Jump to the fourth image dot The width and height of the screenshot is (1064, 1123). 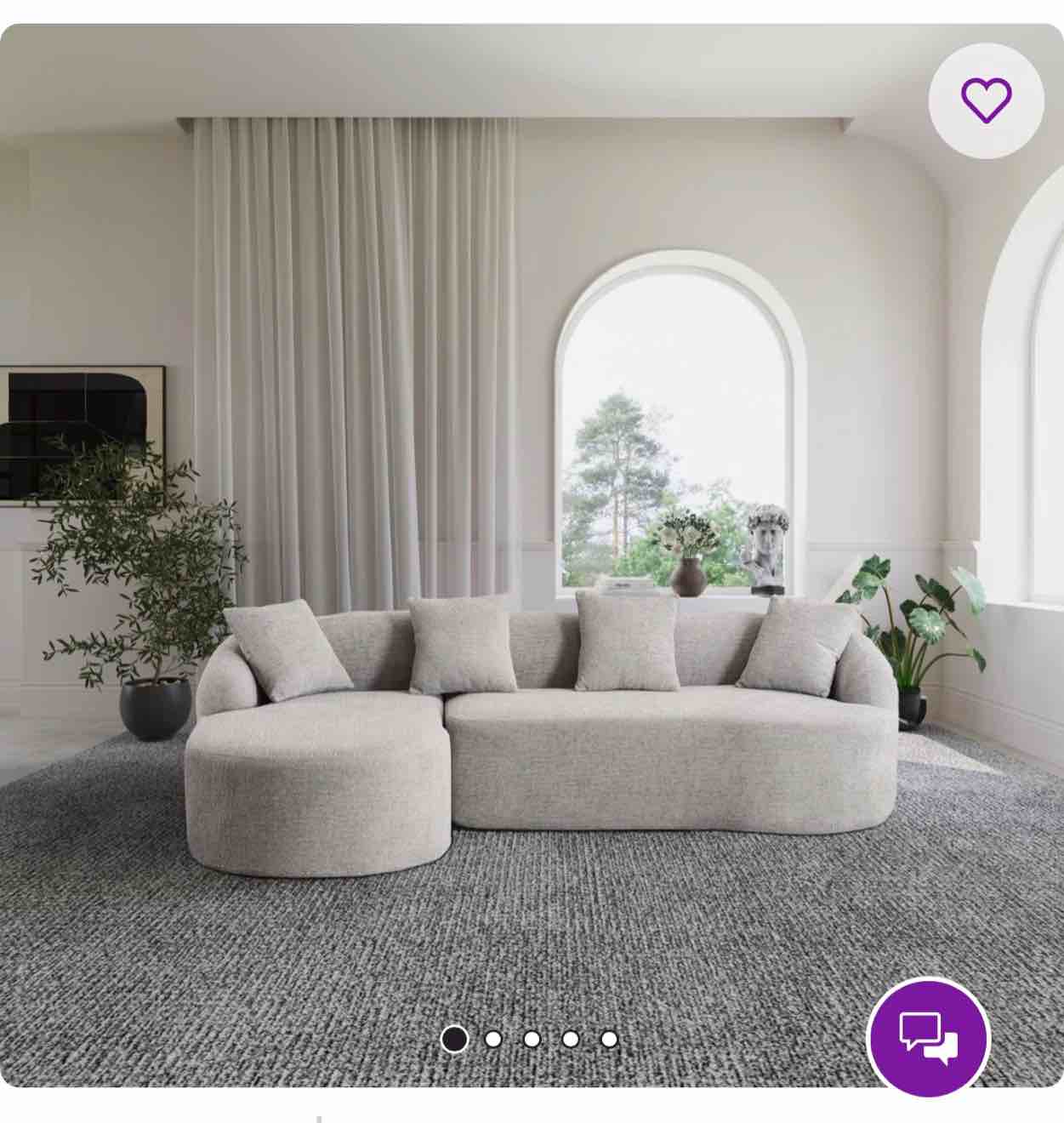pos(571,1039)
